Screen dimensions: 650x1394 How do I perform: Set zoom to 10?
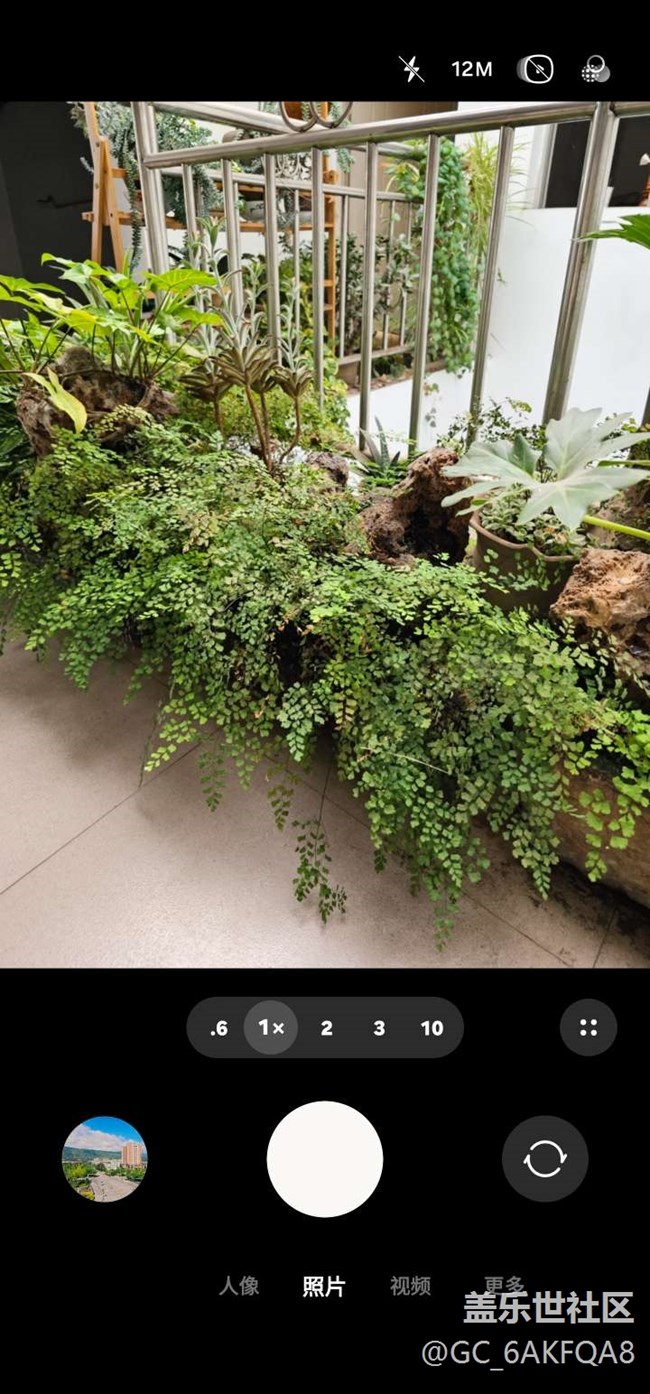pos(432,1028)
